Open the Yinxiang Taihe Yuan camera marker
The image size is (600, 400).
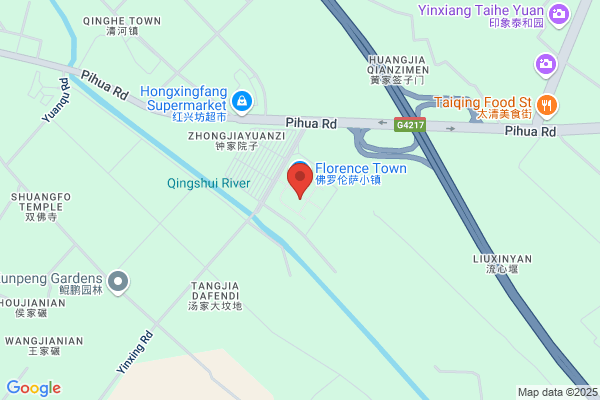[559, 16]
